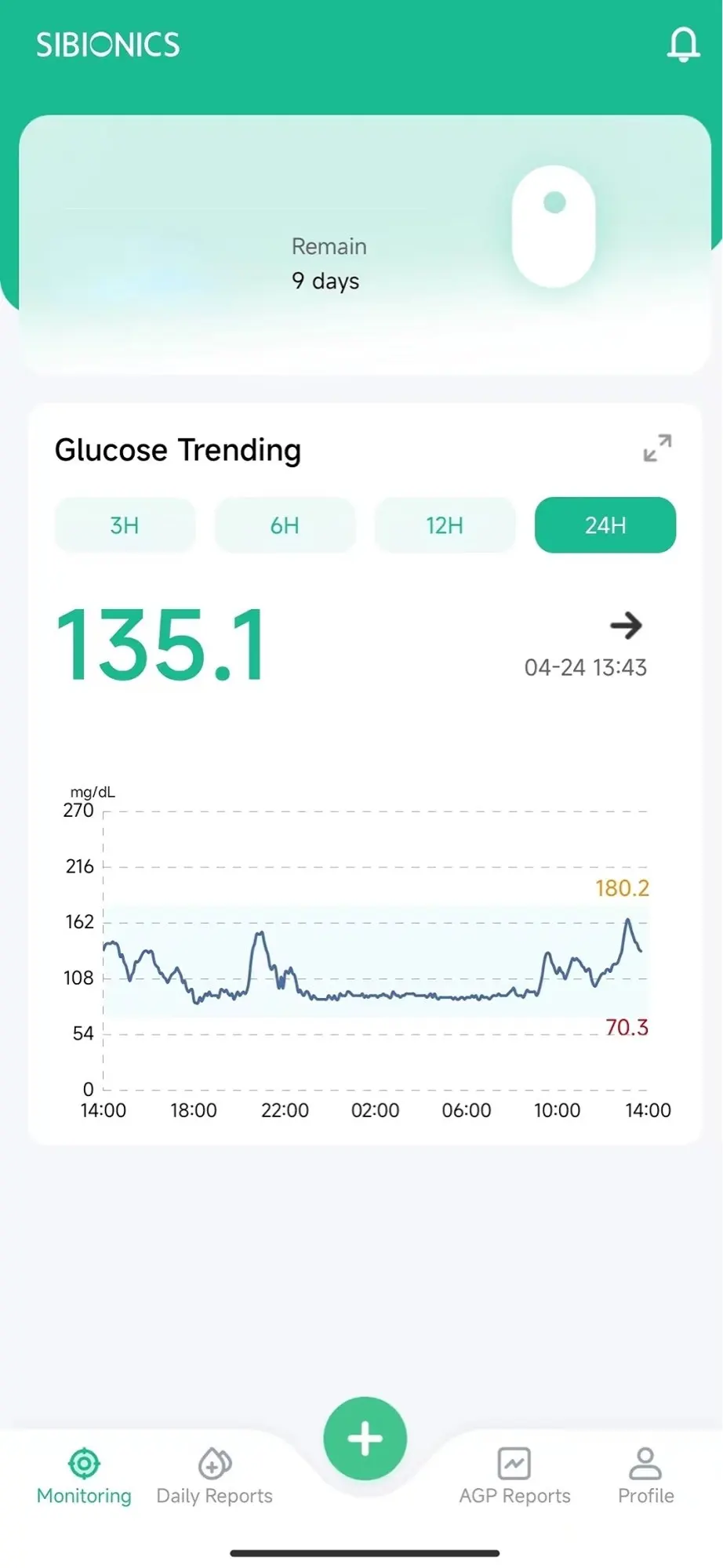This screenshot has height=1568, width=723.
Task: Open Daily Reports tab
Action: click(215, 1476)
